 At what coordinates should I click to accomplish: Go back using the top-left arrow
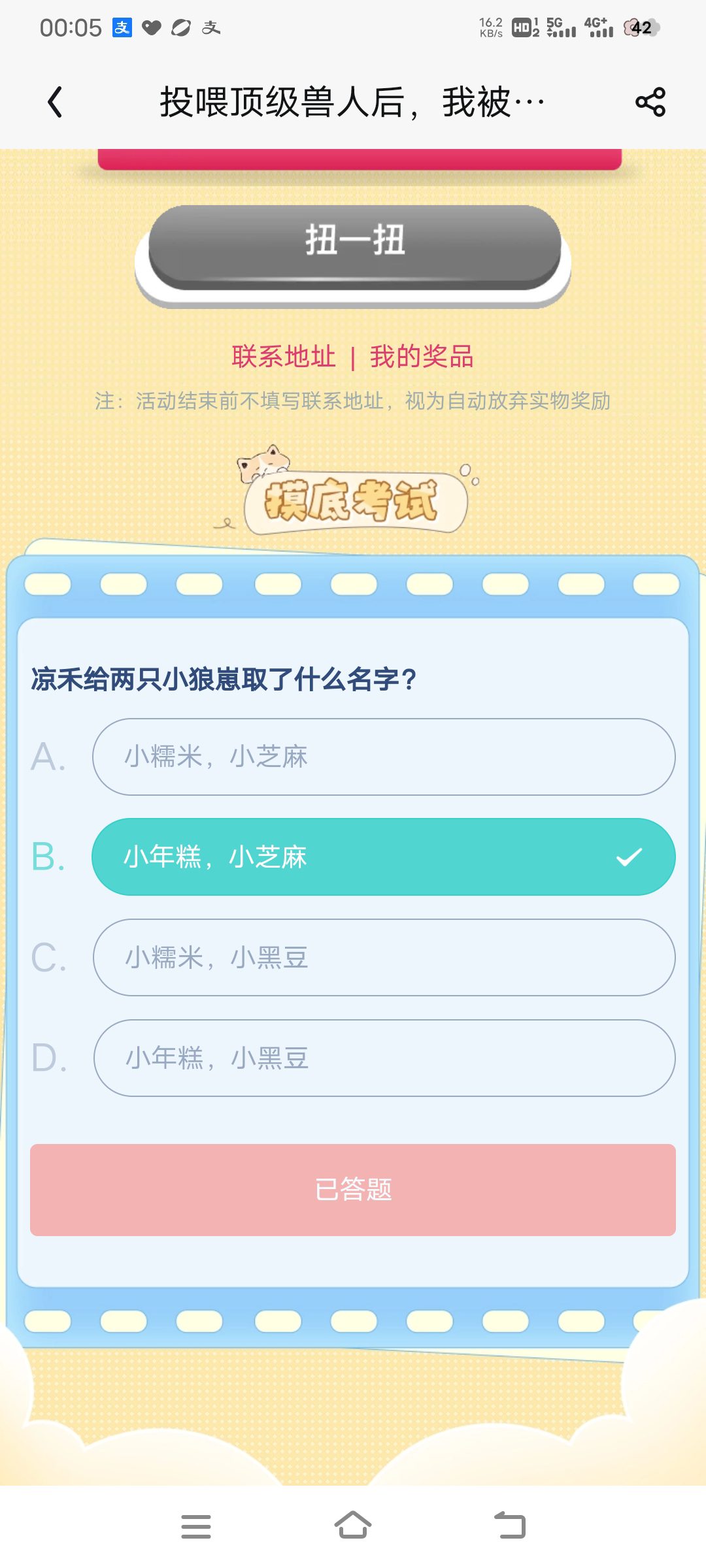click(56, 103)
